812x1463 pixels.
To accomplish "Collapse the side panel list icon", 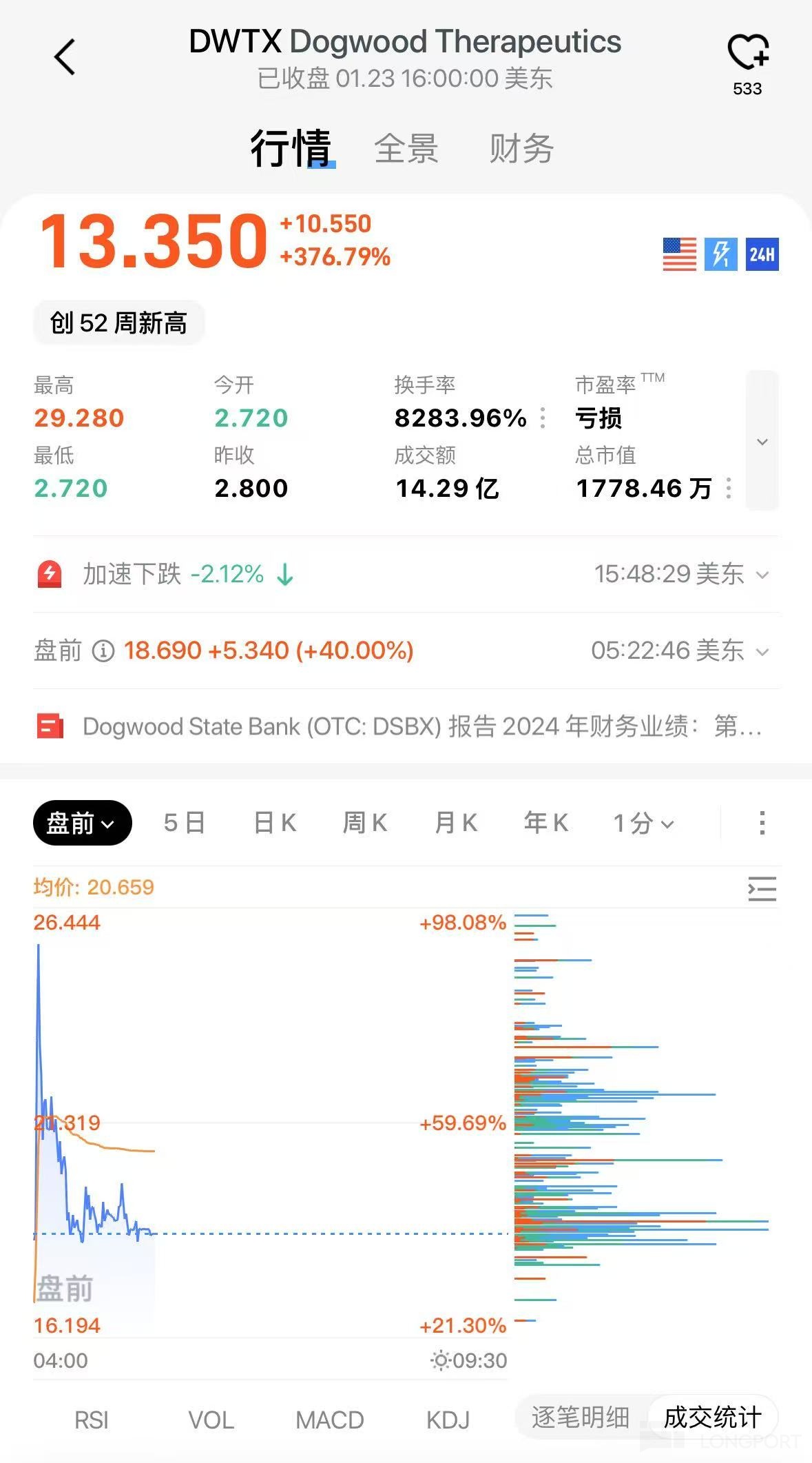I will pyautogui.click(x=762, y=889).
